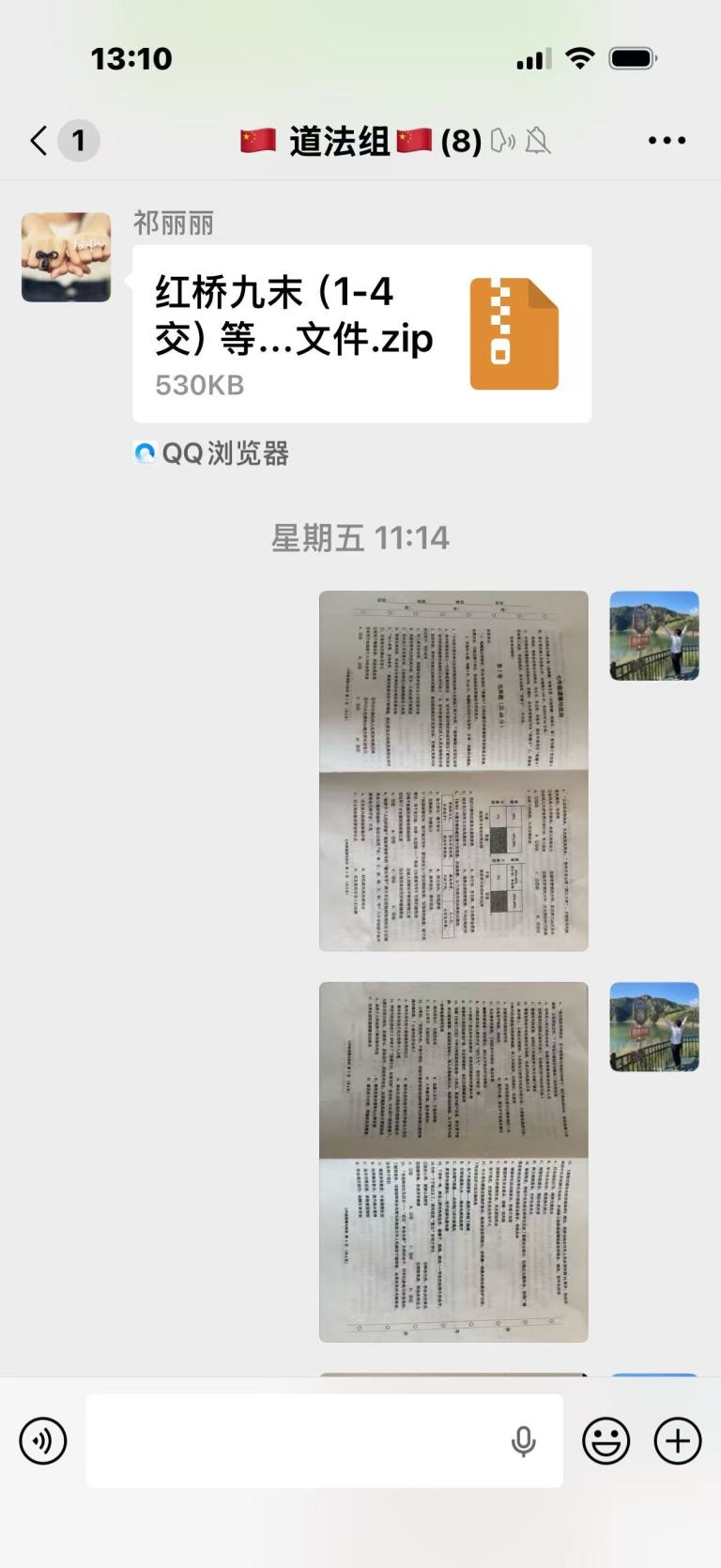The height and width of the screenshot is (1568, 721).
Task: View the second exam paper photo
Action: click(x=453, y=1161)
